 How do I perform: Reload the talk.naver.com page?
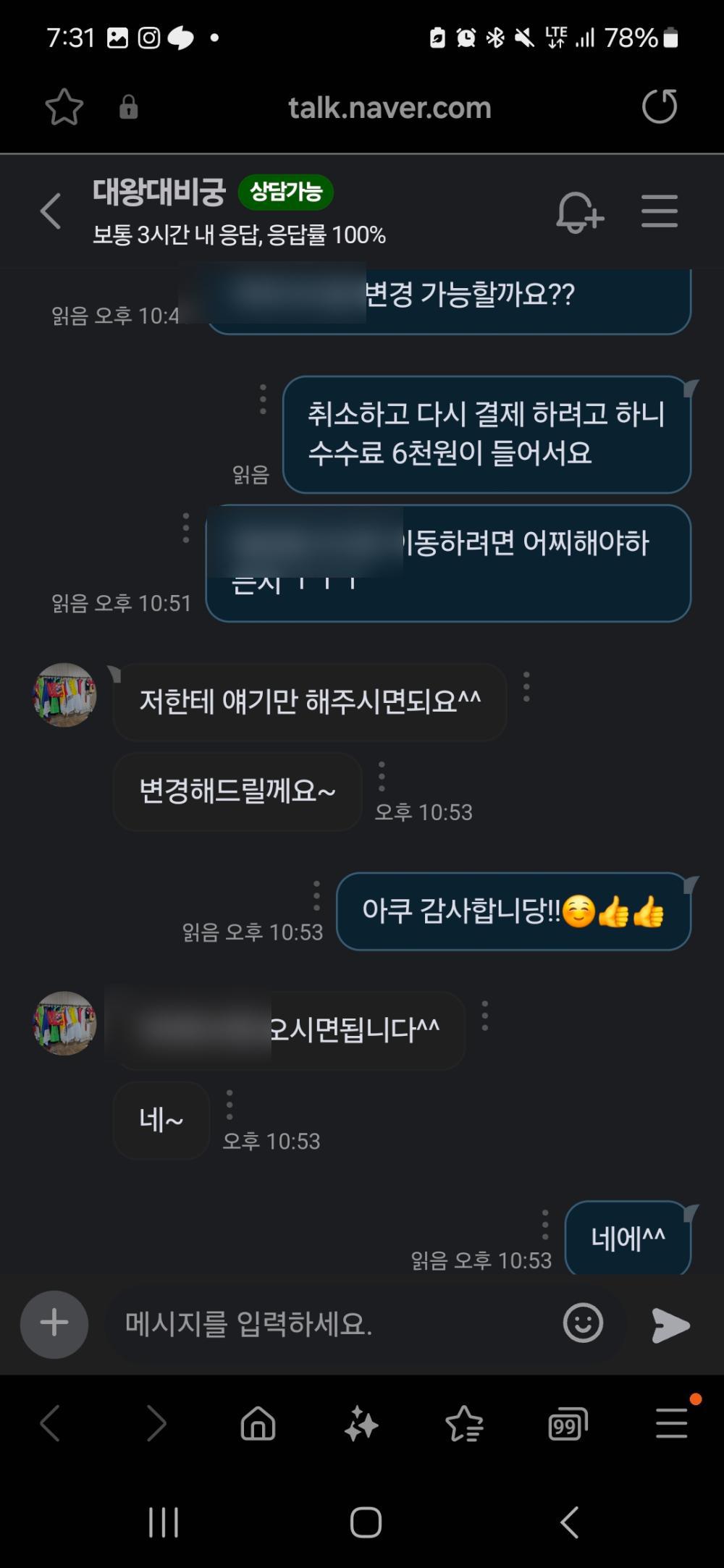point(659,107)
